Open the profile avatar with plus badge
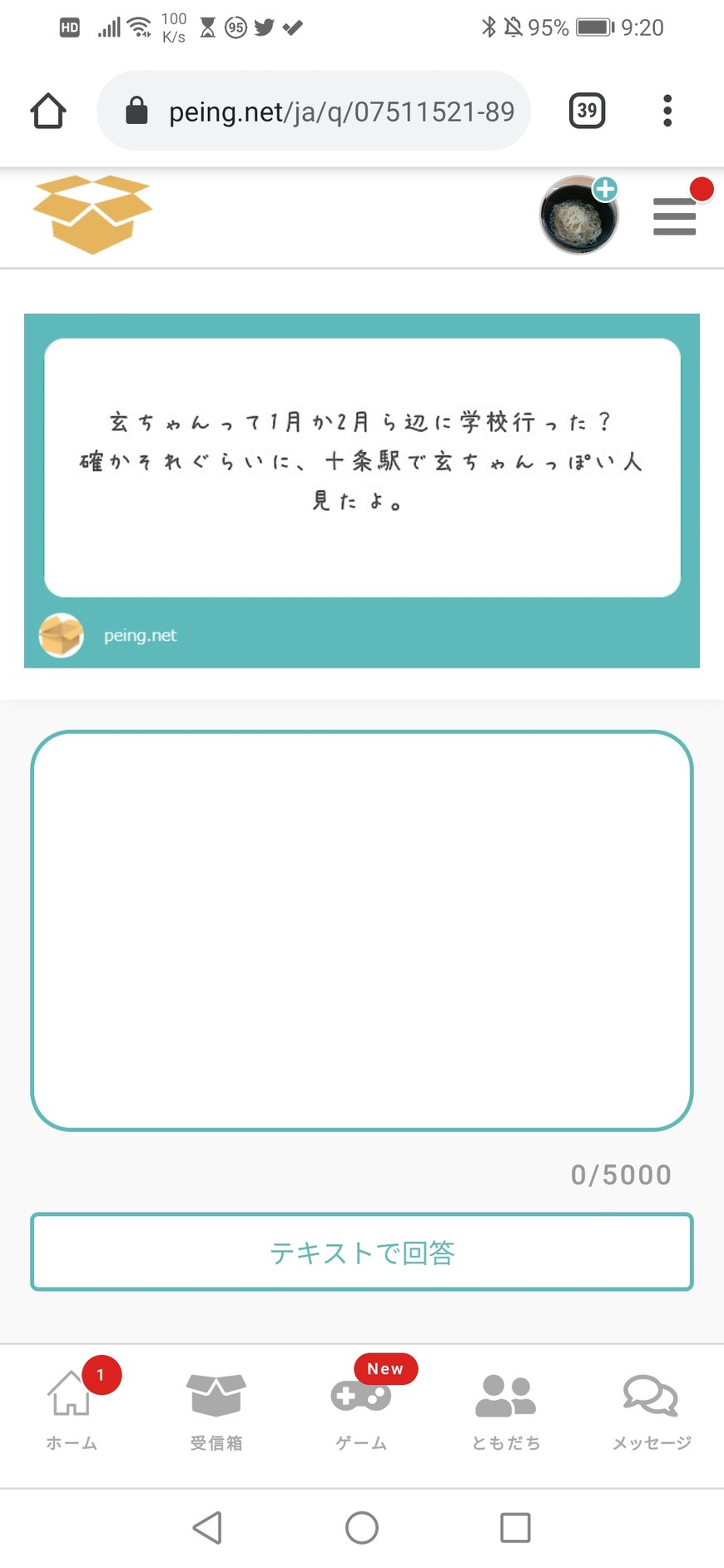 click(579, 216)
